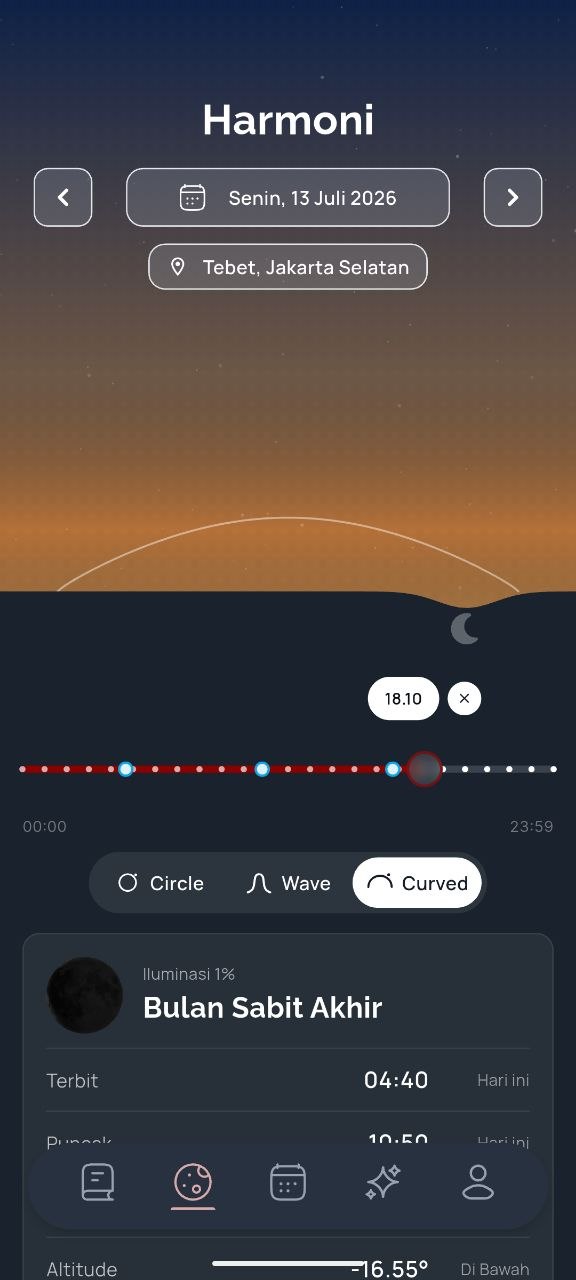Open the profile tab
The image size is (576, 1280).
(x=478, y=1183)
